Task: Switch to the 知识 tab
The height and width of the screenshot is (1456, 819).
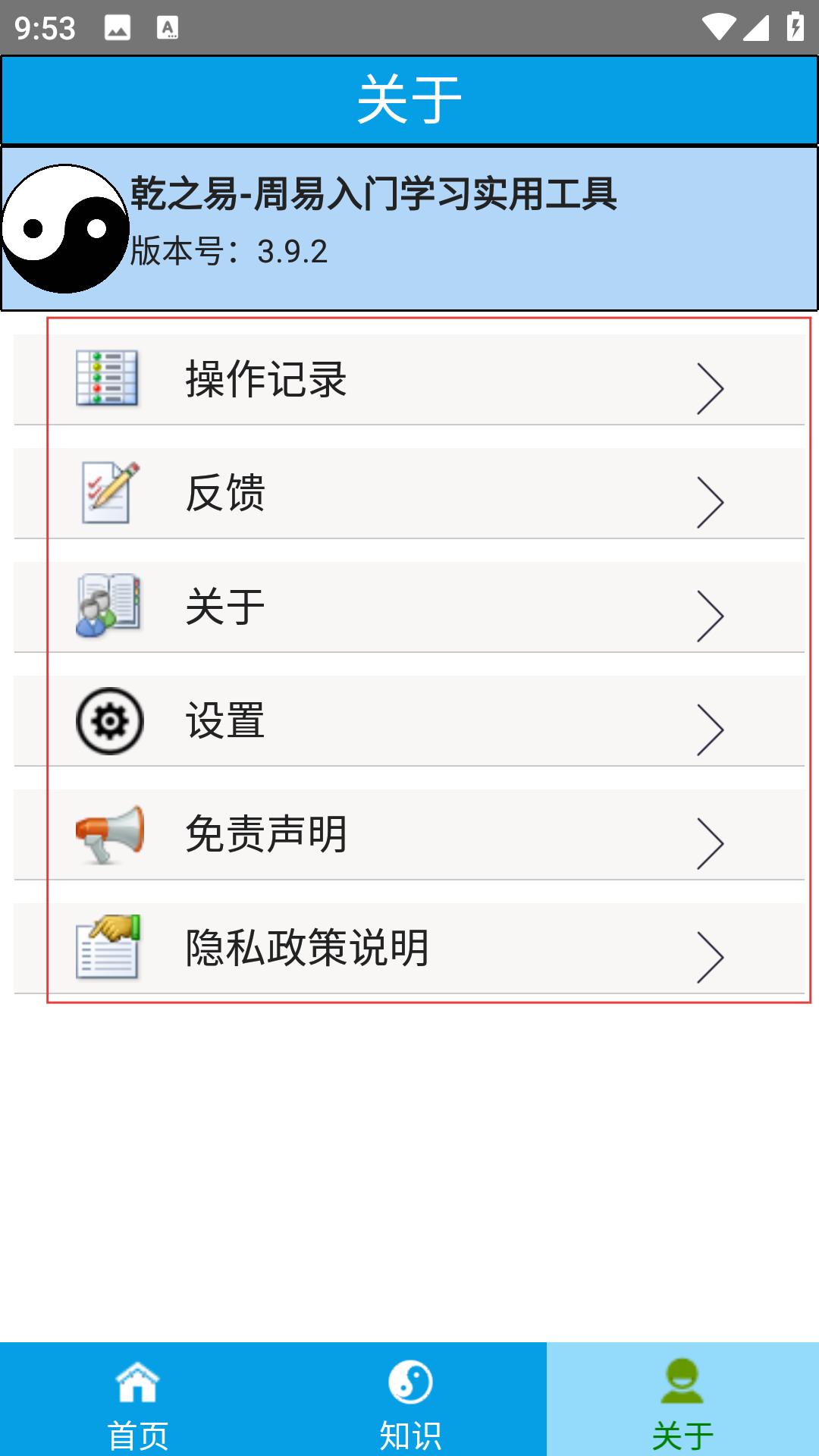Action: (x=409, y=1399)
